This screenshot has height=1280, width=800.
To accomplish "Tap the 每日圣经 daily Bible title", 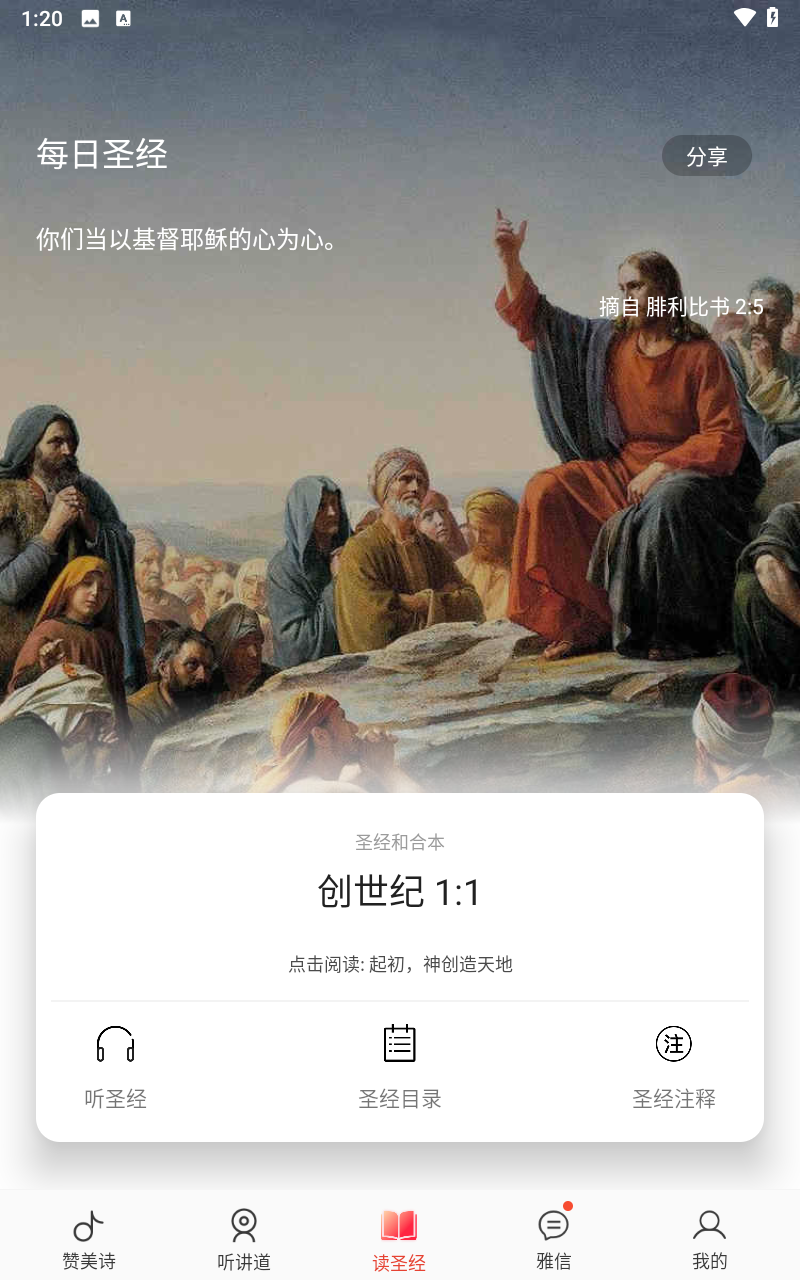I will (x=101, y=155).
